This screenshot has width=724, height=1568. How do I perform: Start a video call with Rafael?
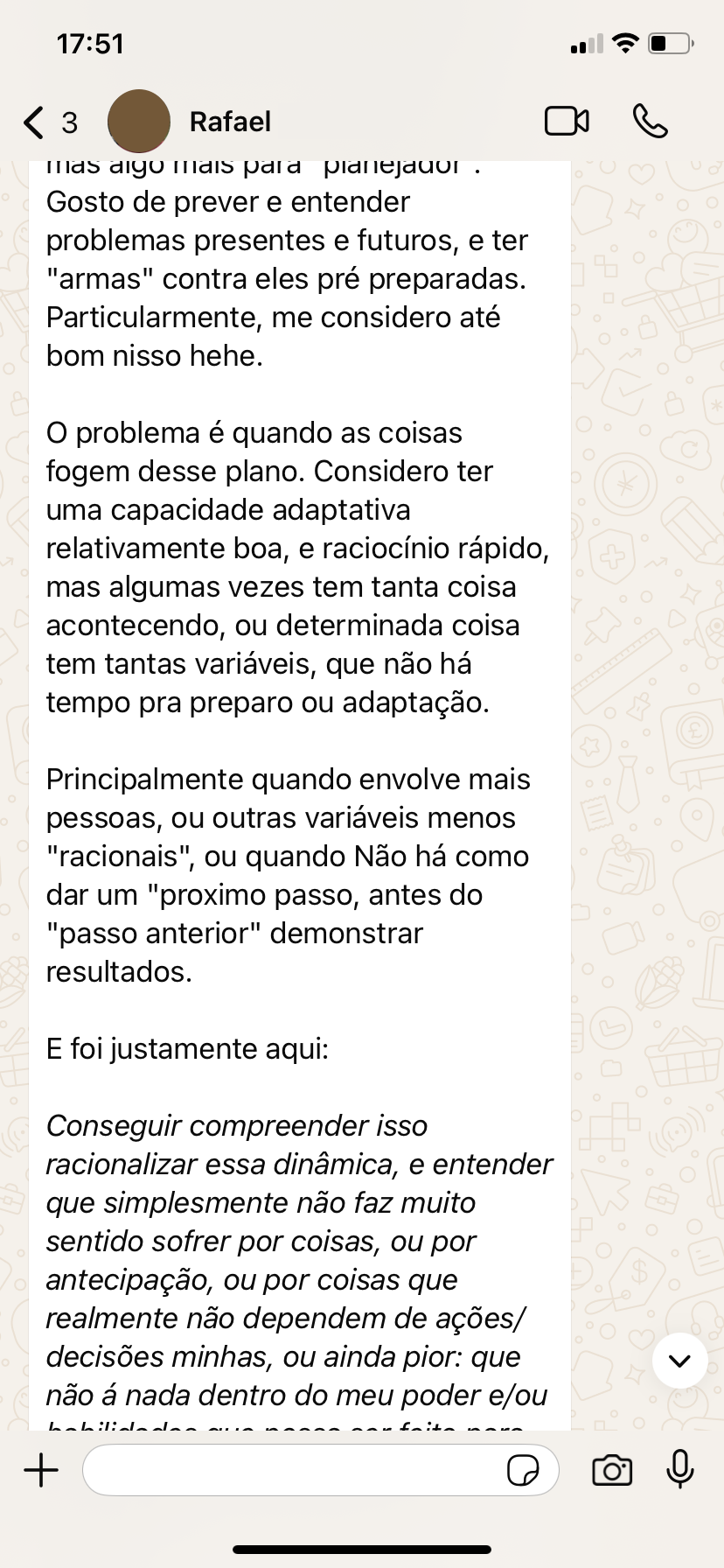pyautogui.click(x=567, y=122)
